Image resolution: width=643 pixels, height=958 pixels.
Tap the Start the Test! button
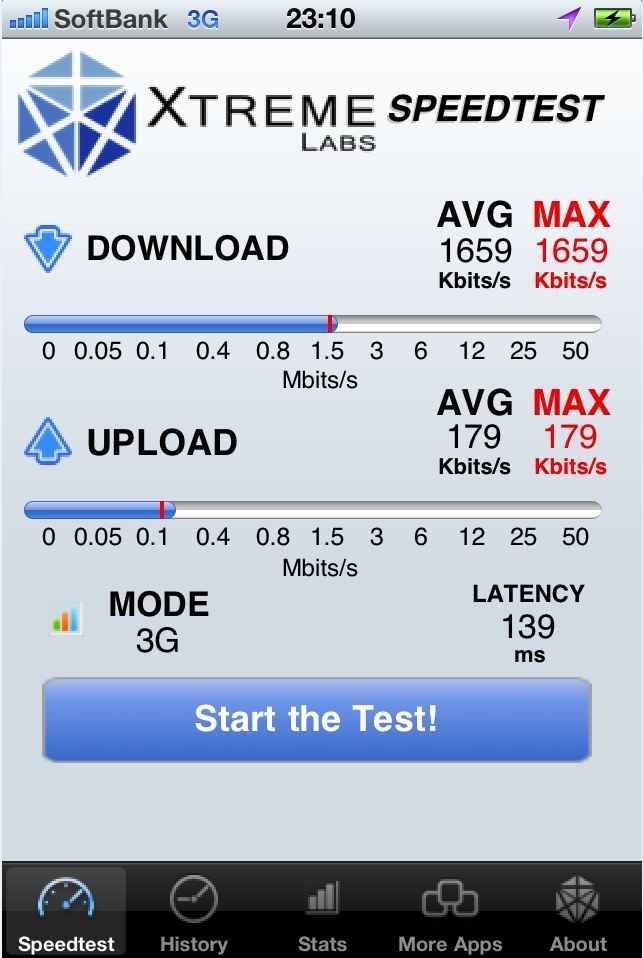(316, 720)
